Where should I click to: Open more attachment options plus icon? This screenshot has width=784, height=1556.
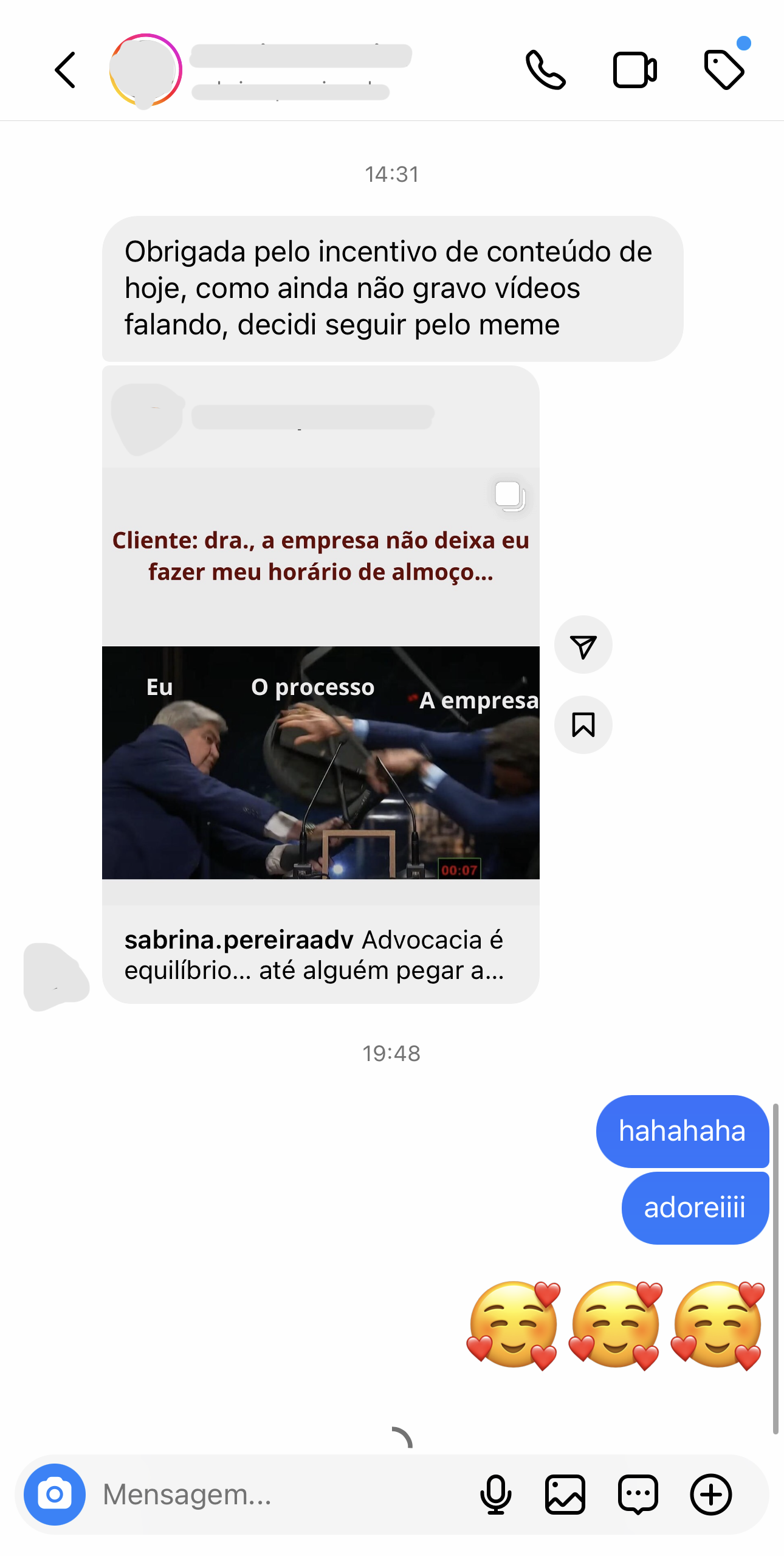click(710, 1494)
